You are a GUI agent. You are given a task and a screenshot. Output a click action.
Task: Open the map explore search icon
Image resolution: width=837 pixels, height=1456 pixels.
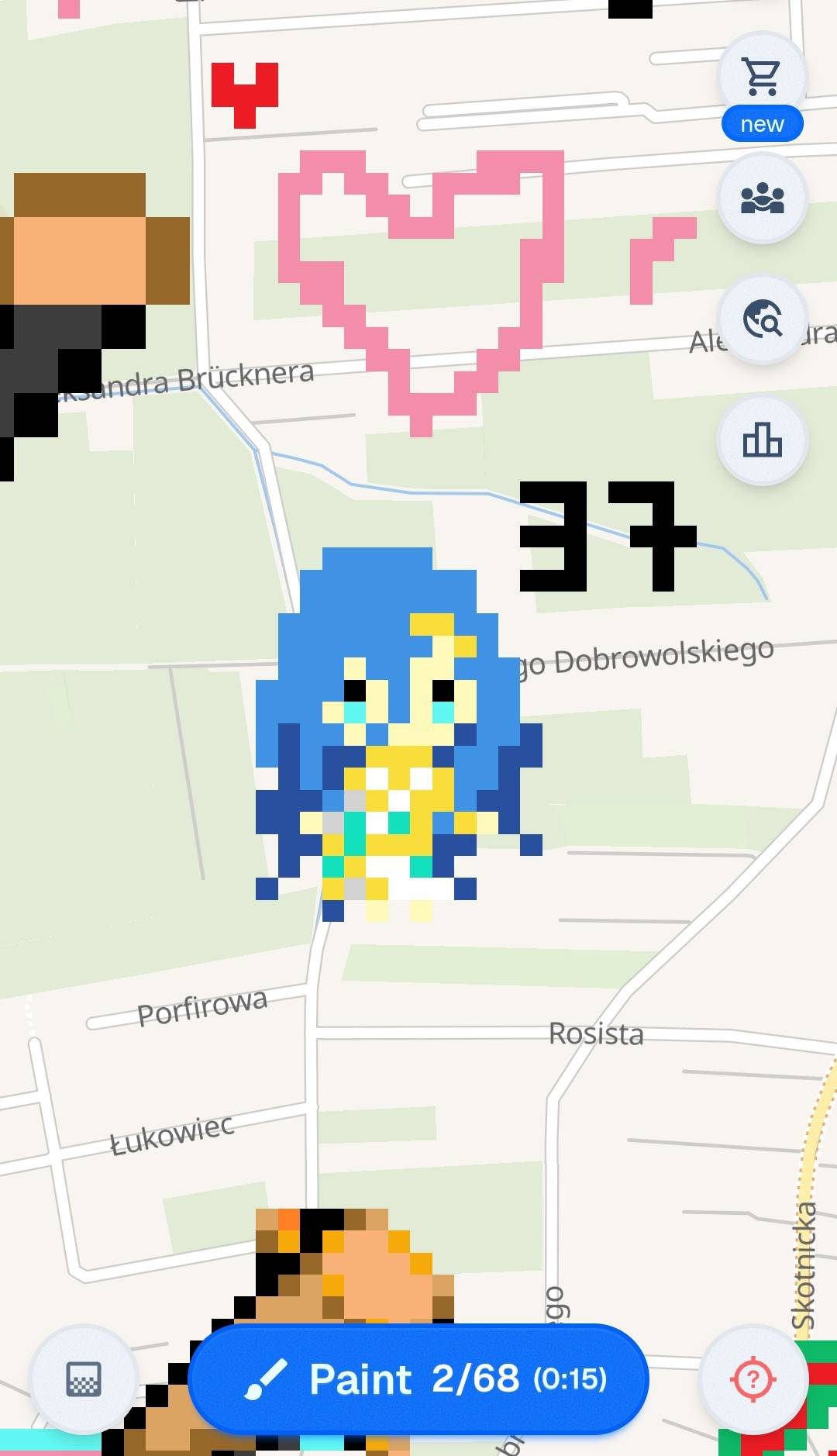pos(763,319)
